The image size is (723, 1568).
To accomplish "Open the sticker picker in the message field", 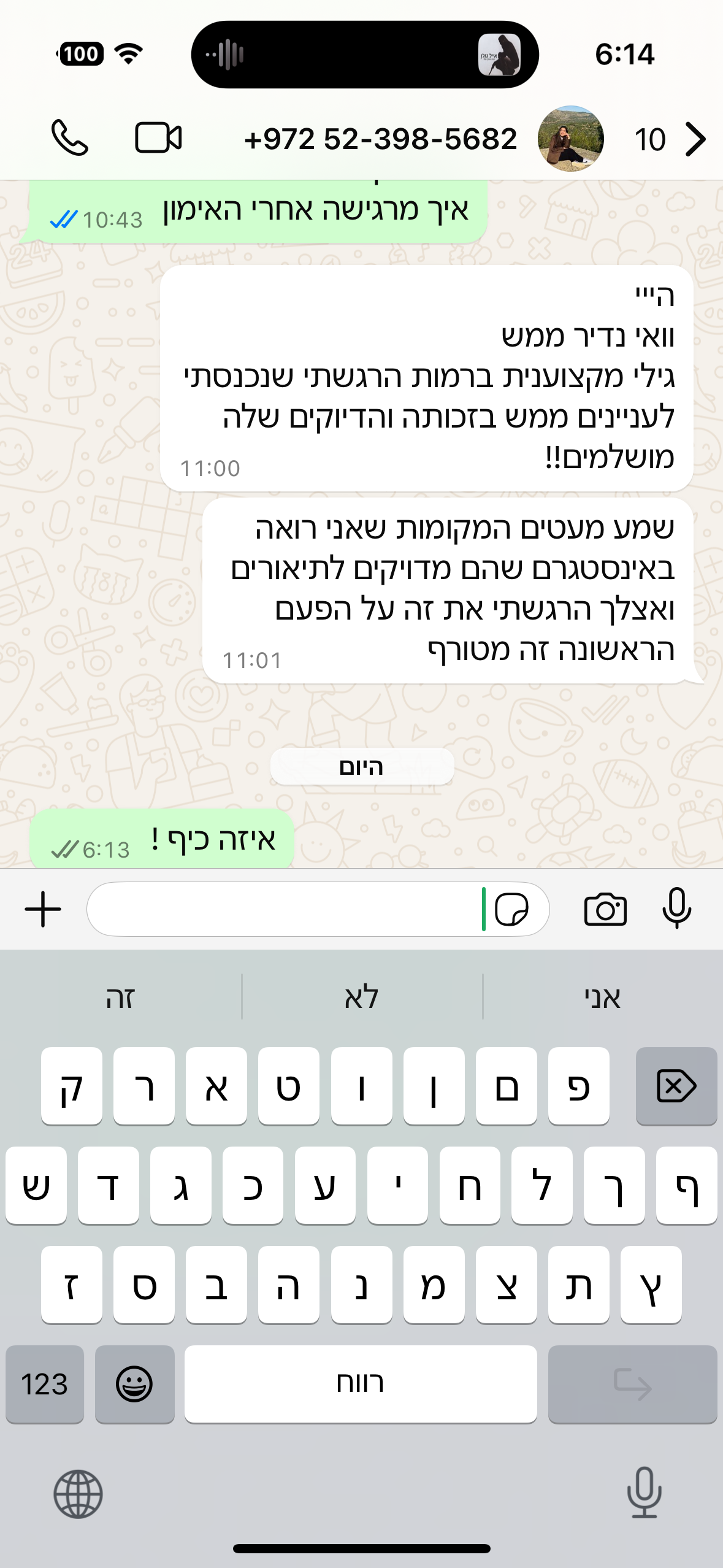I will click(511, 909).
